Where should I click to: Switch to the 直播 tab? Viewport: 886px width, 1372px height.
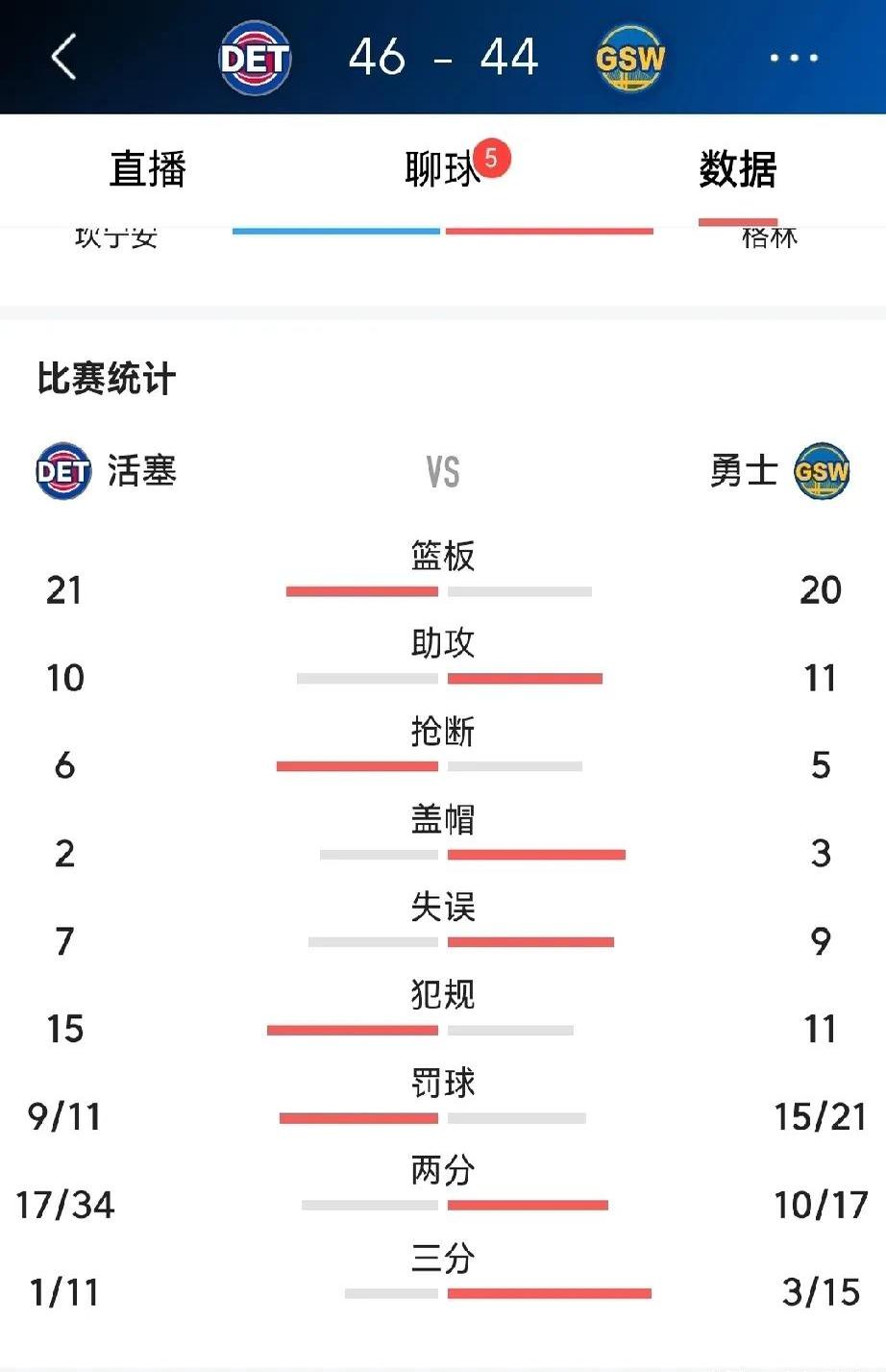147,170
